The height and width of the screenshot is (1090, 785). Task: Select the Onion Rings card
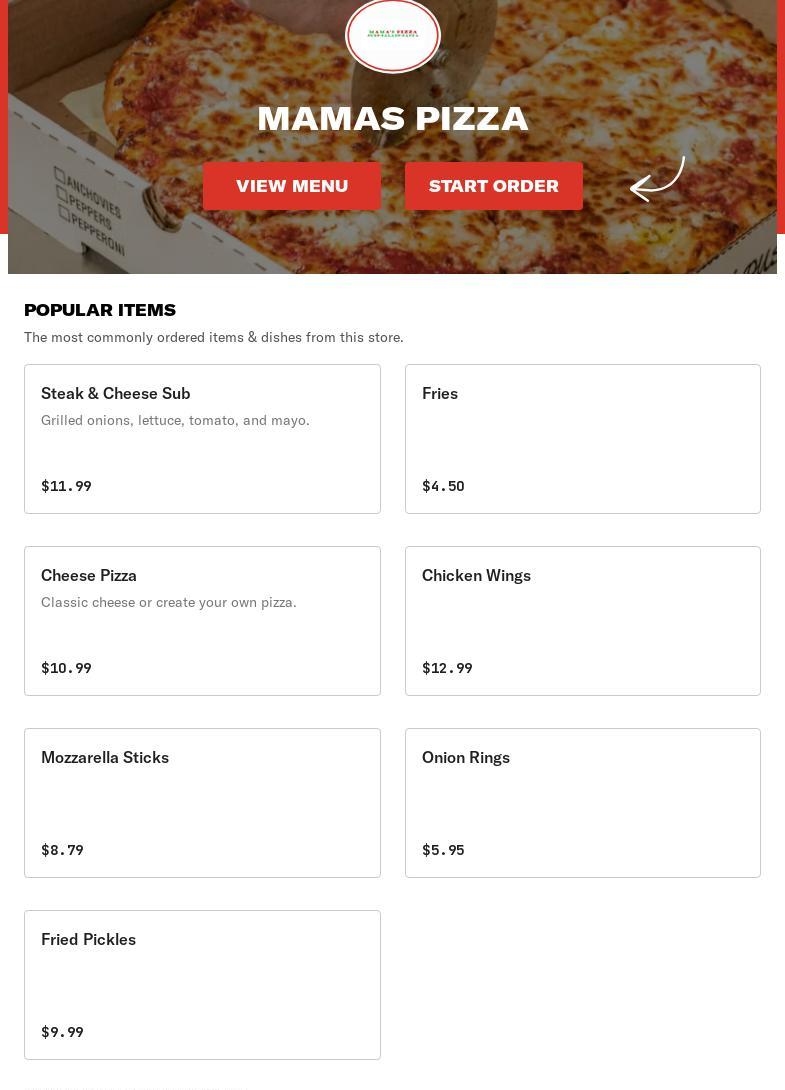coord(582,802)
